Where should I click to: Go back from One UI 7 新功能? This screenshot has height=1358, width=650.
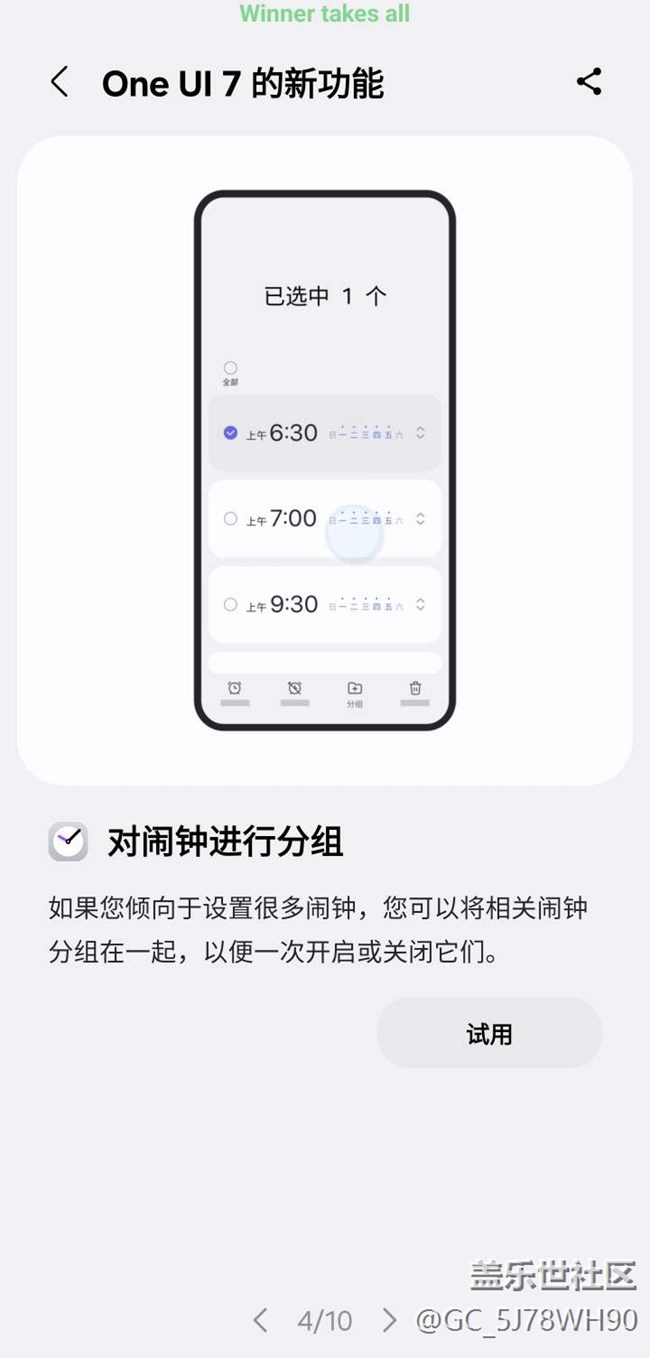(x=60, y=82)
